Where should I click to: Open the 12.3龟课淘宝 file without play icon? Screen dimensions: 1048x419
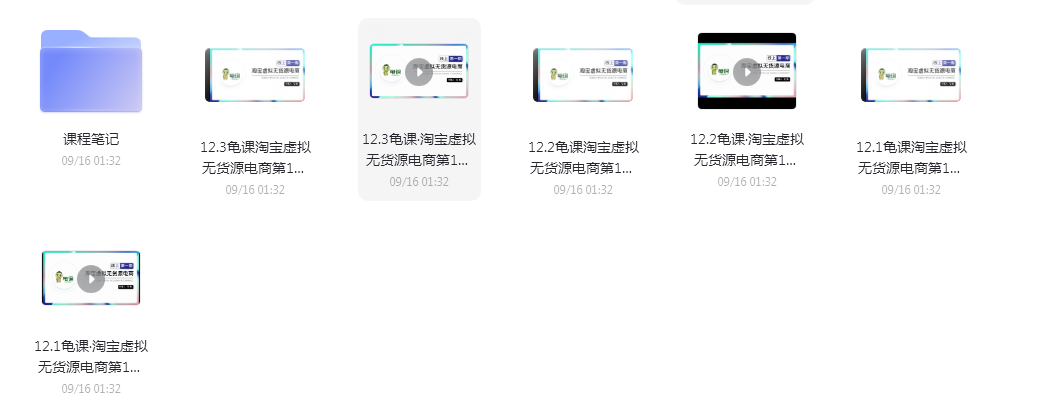[255, 75]
